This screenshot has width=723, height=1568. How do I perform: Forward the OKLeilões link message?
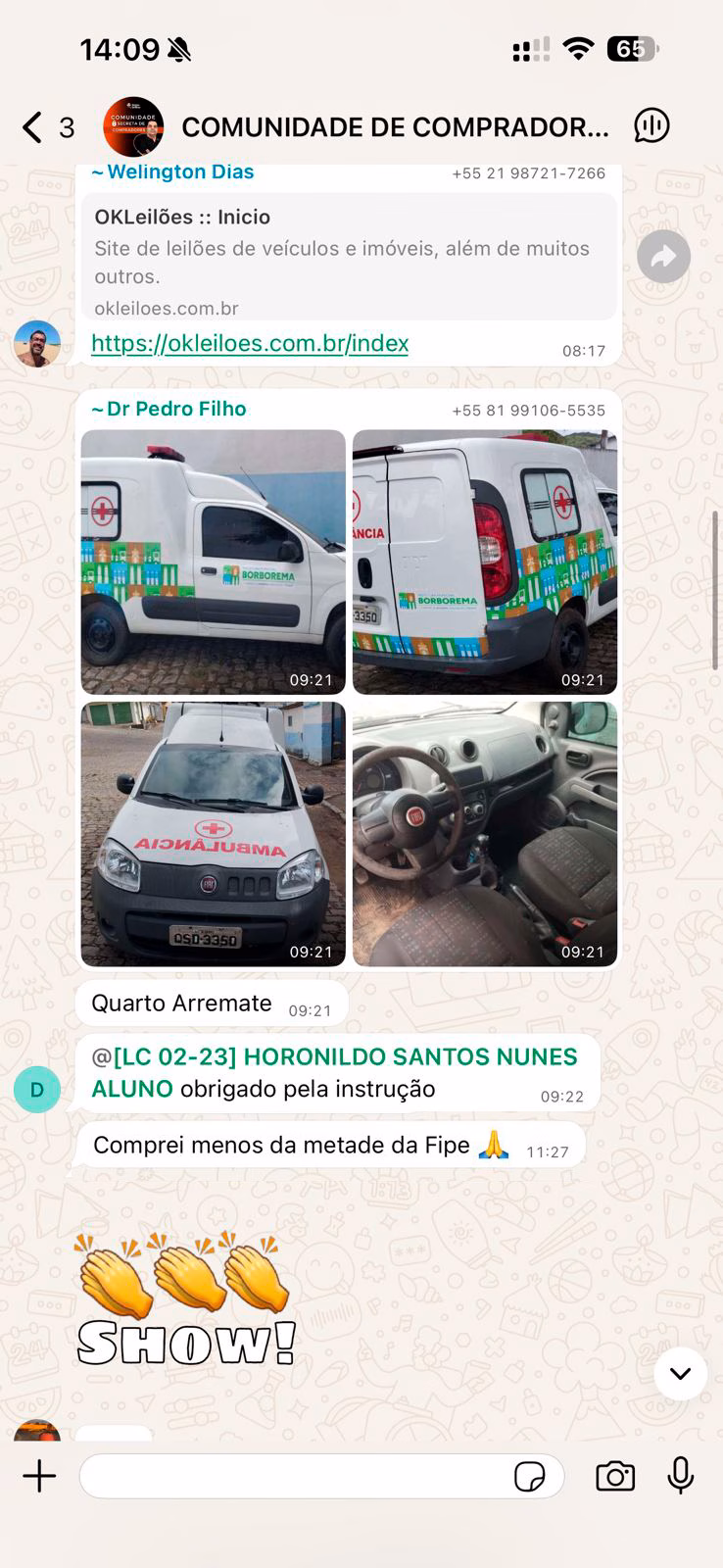coord(663,257)
